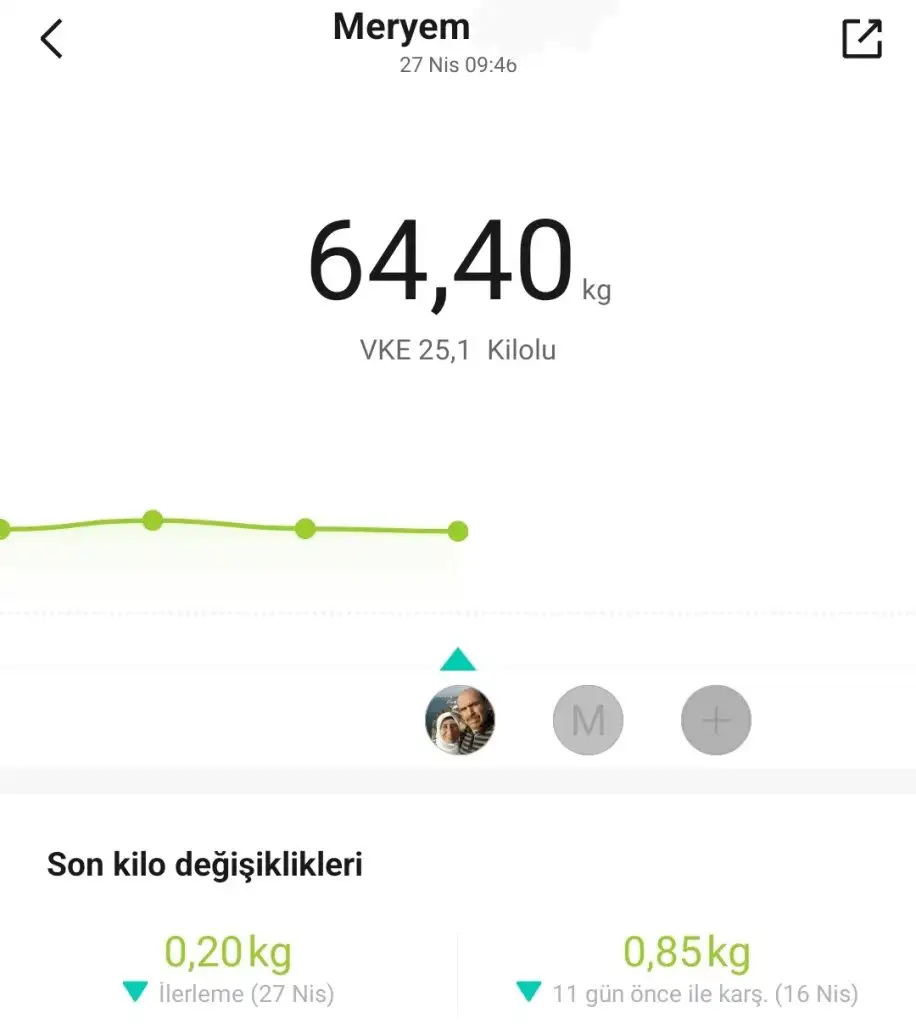916x1024 pixels.
Task: Go back using the top-left arrow
Action: click(x=52, y=40)
